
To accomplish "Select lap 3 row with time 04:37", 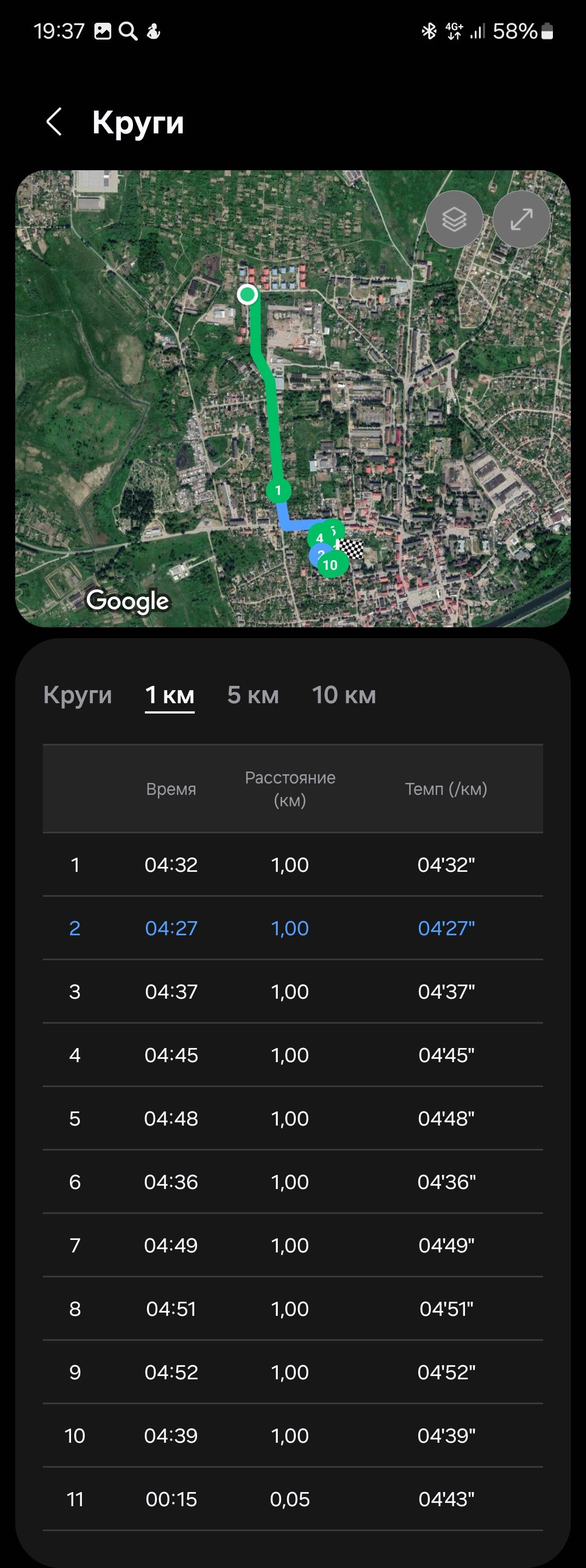I will pyautogui.click(x=293, y=992).
